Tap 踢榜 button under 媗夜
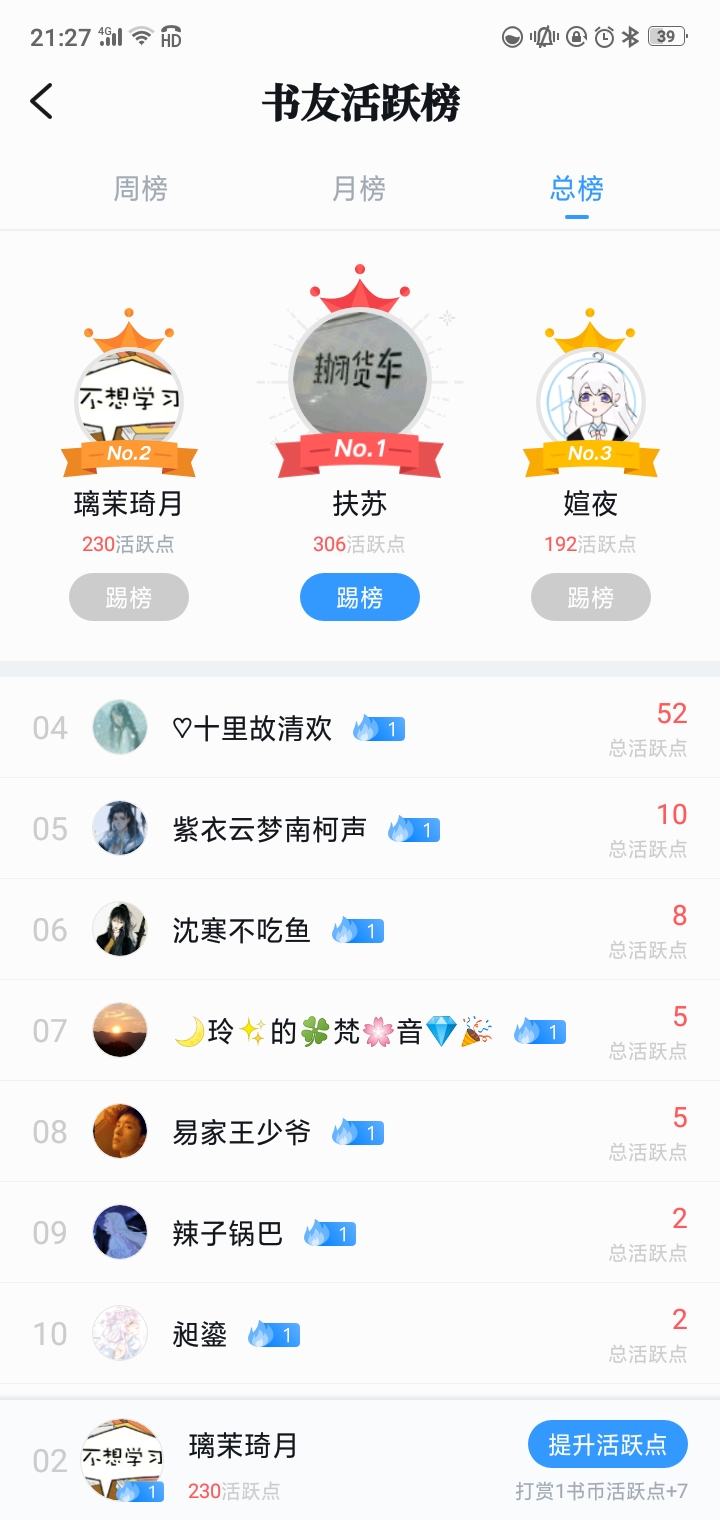720x1520 pixels. (590, 598)
